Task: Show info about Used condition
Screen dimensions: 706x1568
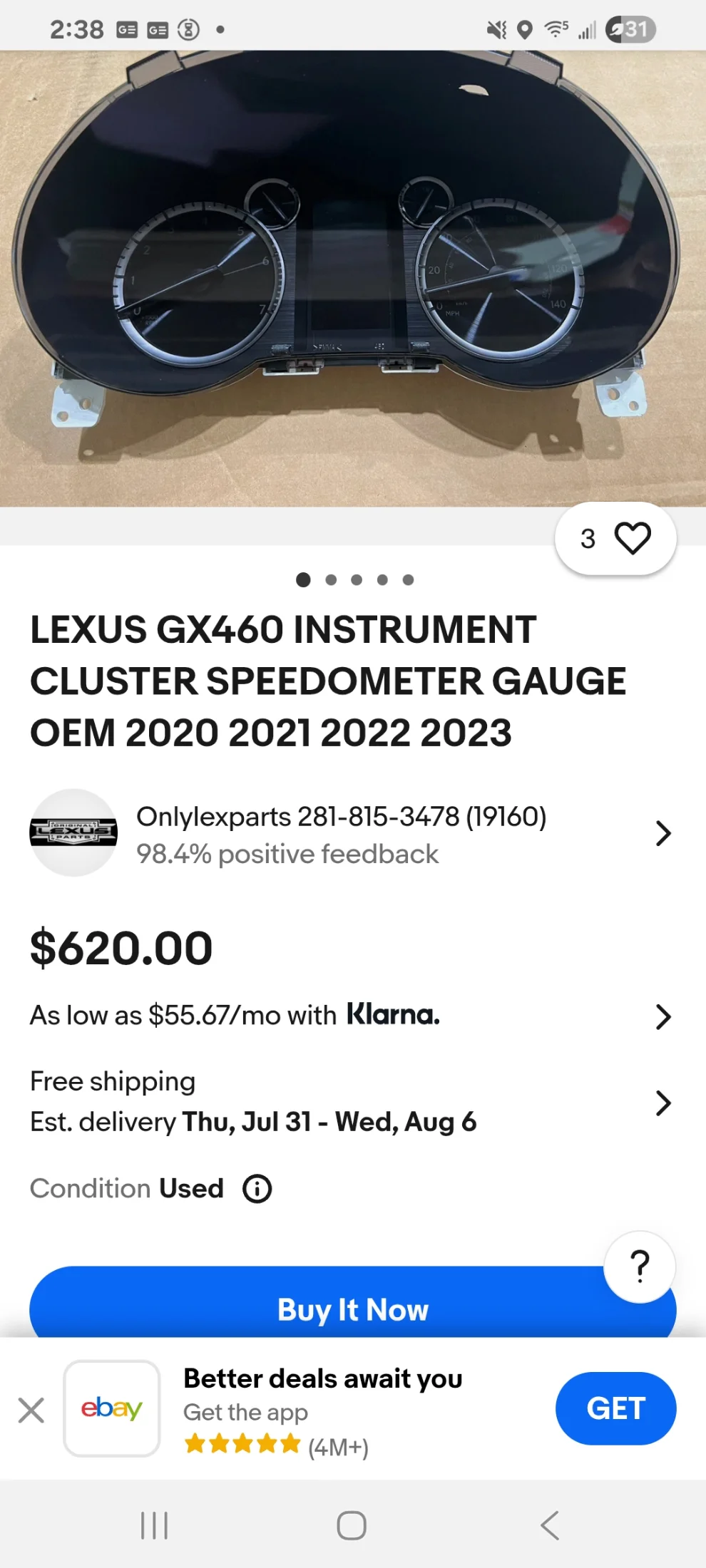Action: (x=257, y=1189)
